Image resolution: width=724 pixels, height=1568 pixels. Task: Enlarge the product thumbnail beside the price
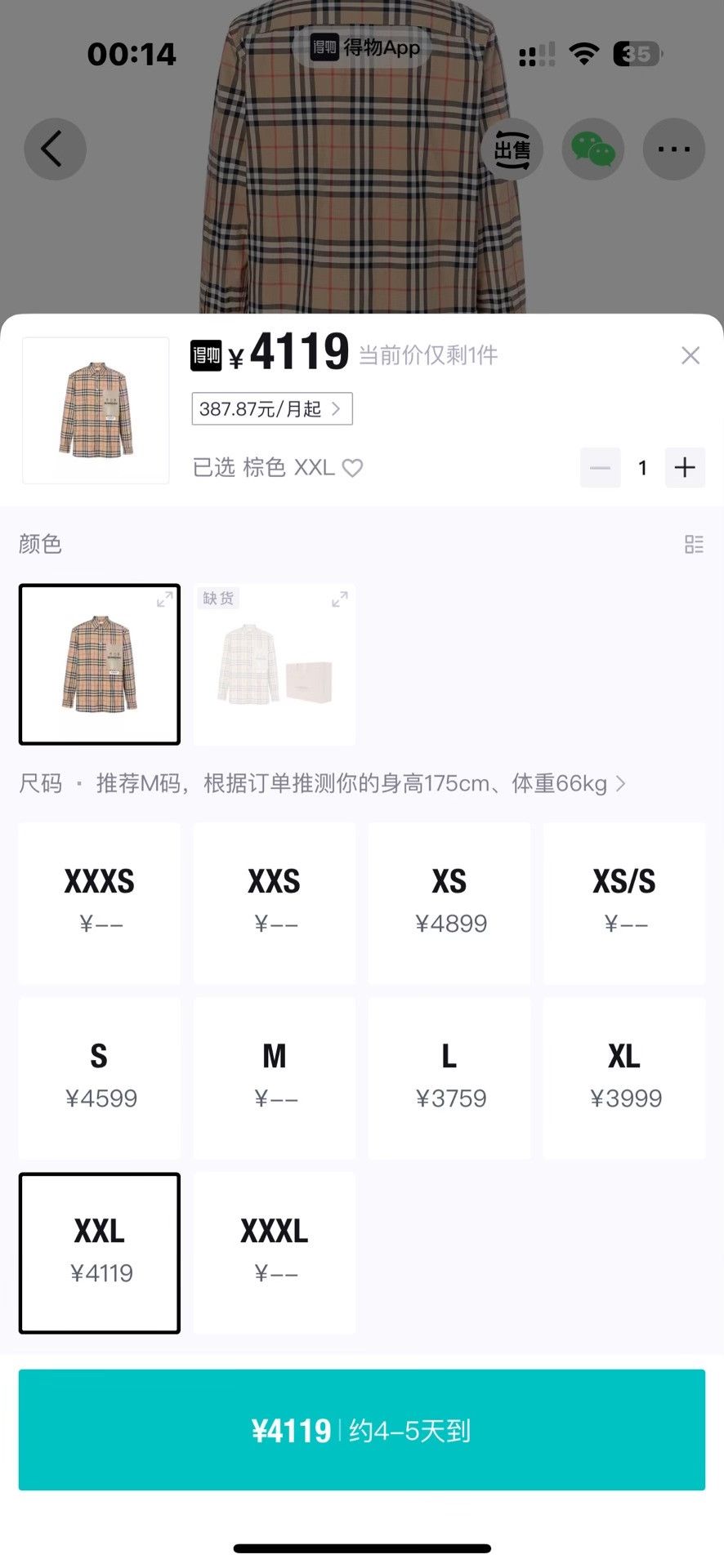tap(96, 410)
